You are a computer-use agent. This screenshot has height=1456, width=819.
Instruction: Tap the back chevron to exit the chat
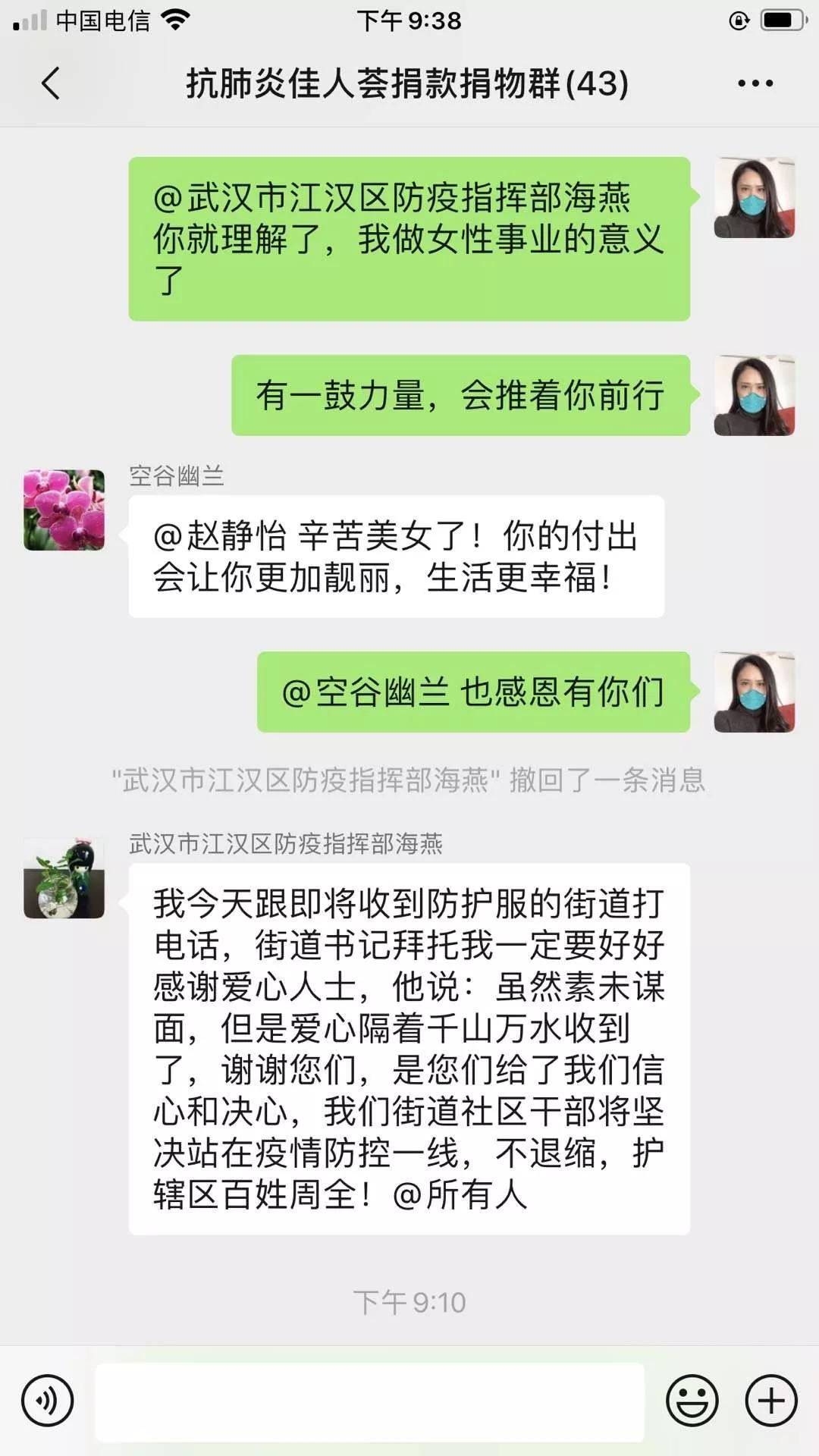50,85
